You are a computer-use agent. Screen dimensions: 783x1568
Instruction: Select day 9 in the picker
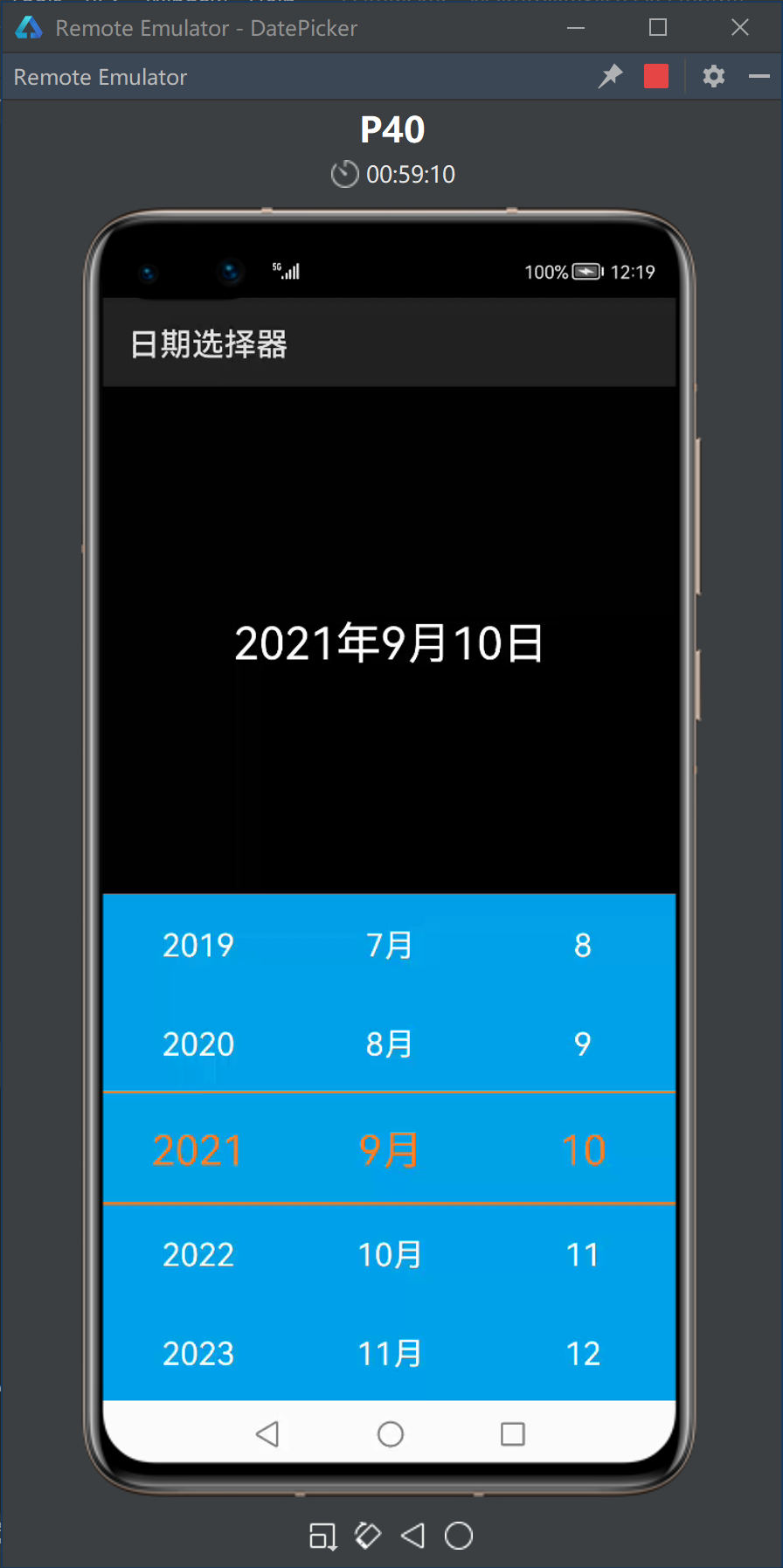583,1044
